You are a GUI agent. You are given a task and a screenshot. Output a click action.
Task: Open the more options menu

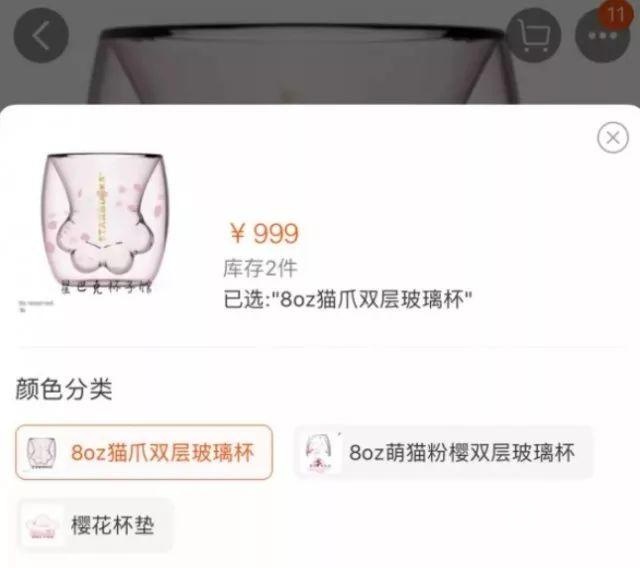tap(603, 37)
